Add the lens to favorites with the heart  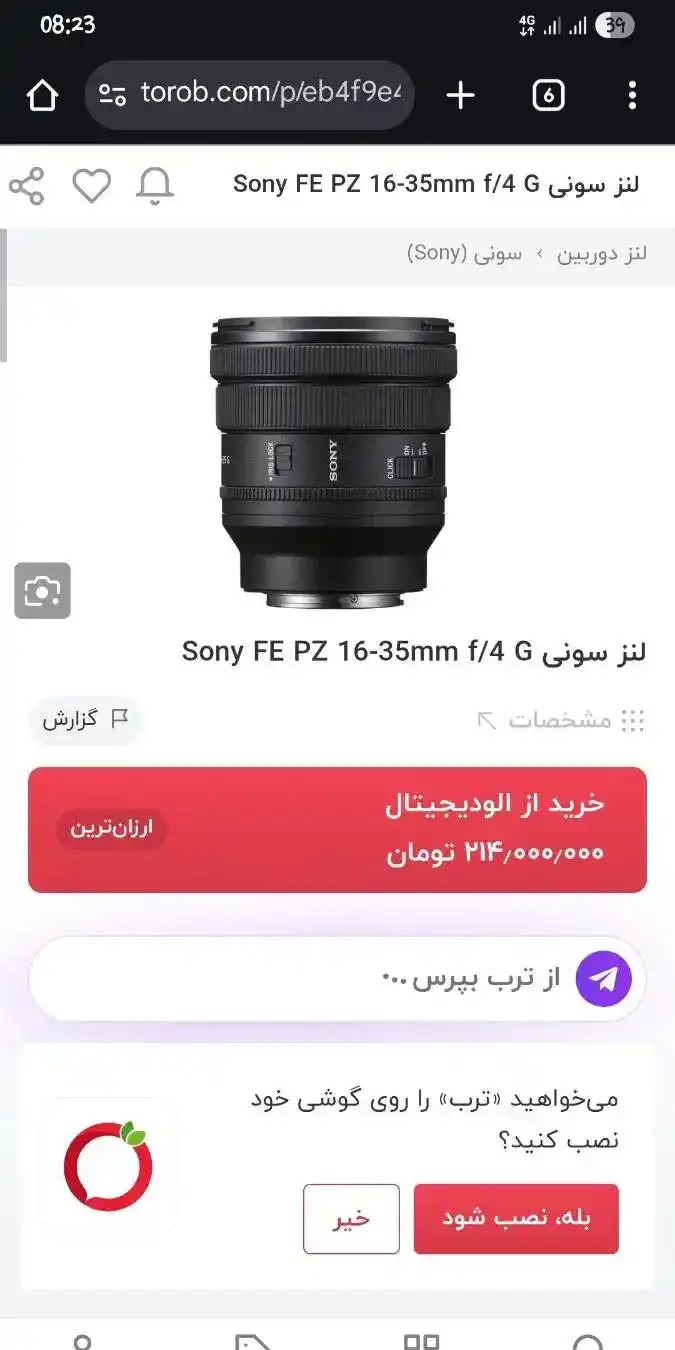[91, 186]
